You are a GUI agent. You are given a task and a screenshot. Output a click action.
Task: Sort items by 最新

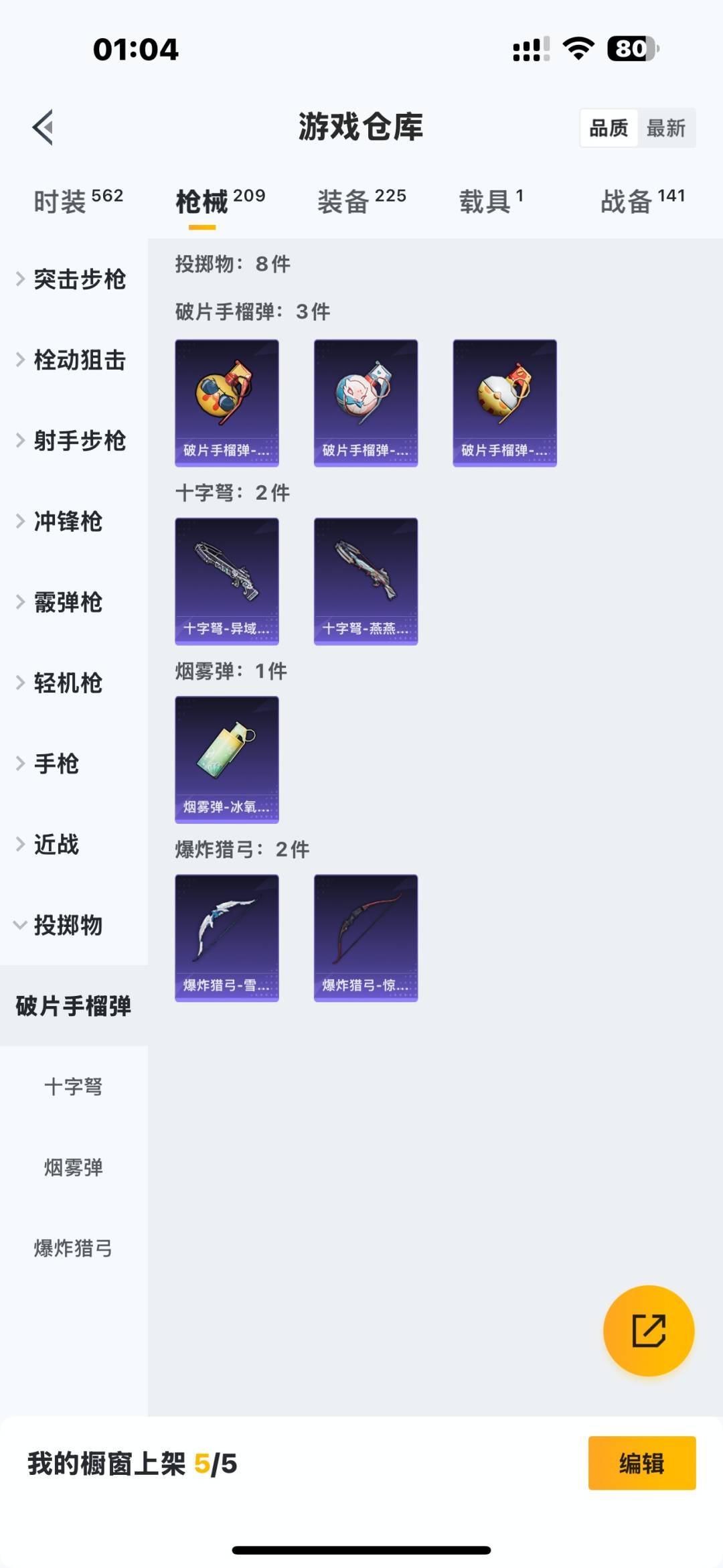click(x=665, y=128)
